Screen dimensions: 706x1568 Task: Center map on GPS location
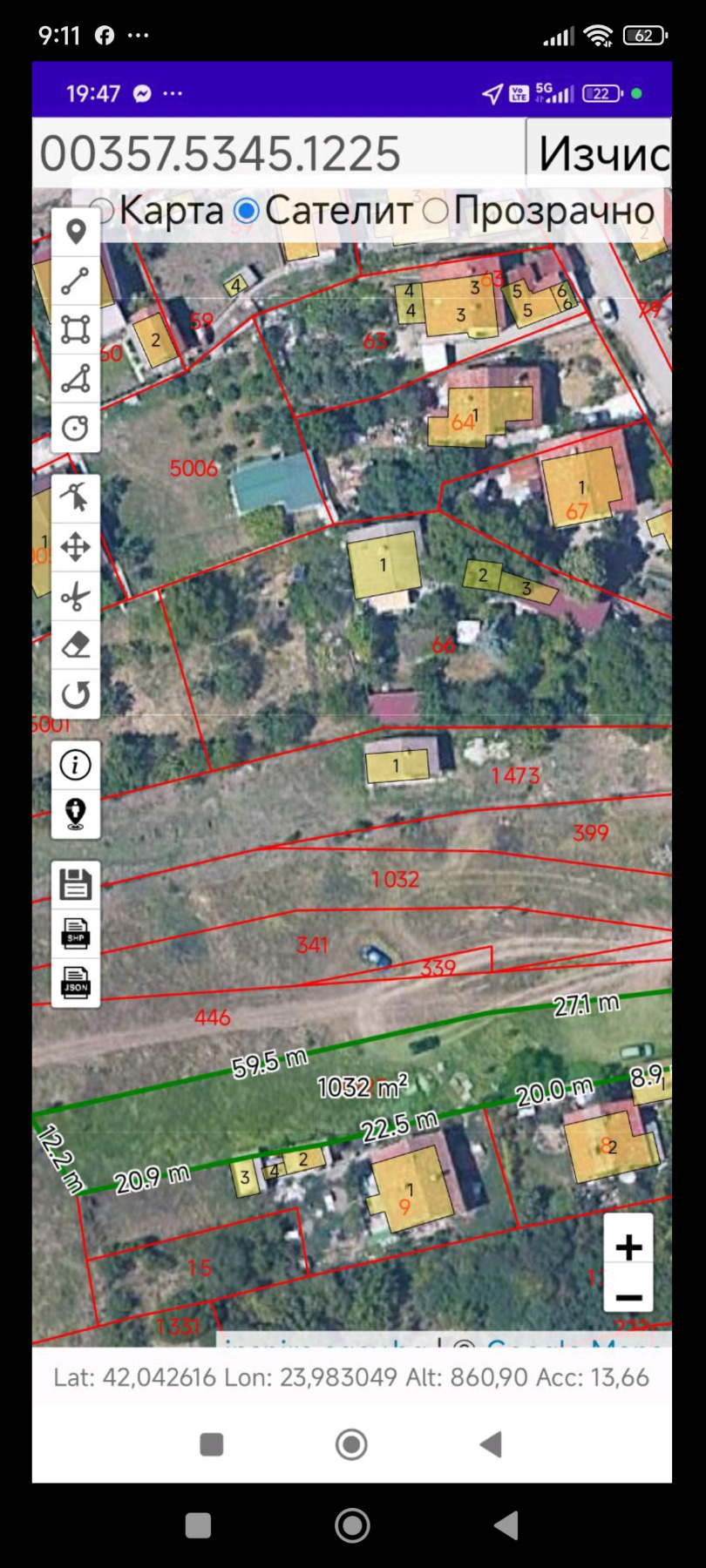click(76, 813)
